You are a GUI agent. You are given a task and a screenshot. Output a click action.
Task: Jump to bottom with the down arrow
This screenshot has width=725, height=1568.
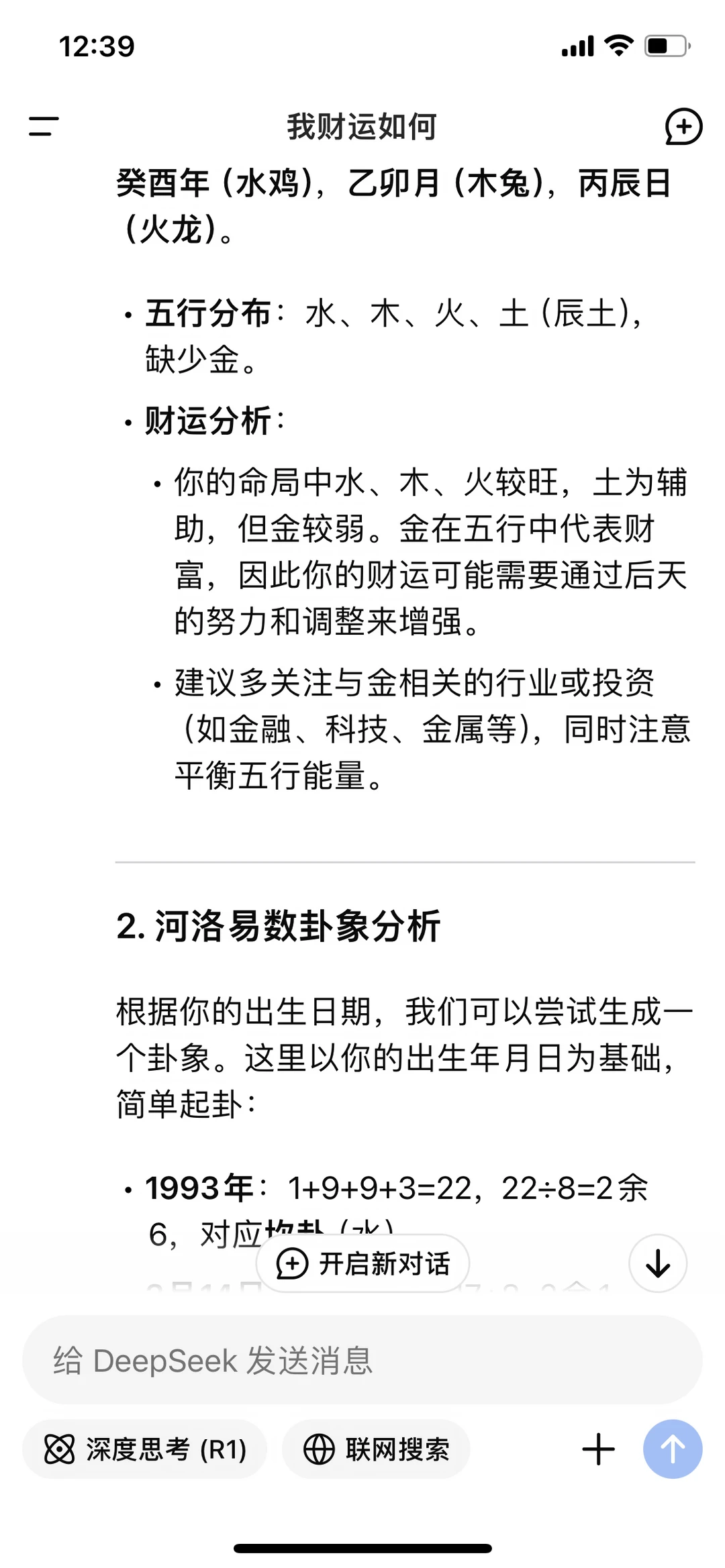coord(658,1263)
